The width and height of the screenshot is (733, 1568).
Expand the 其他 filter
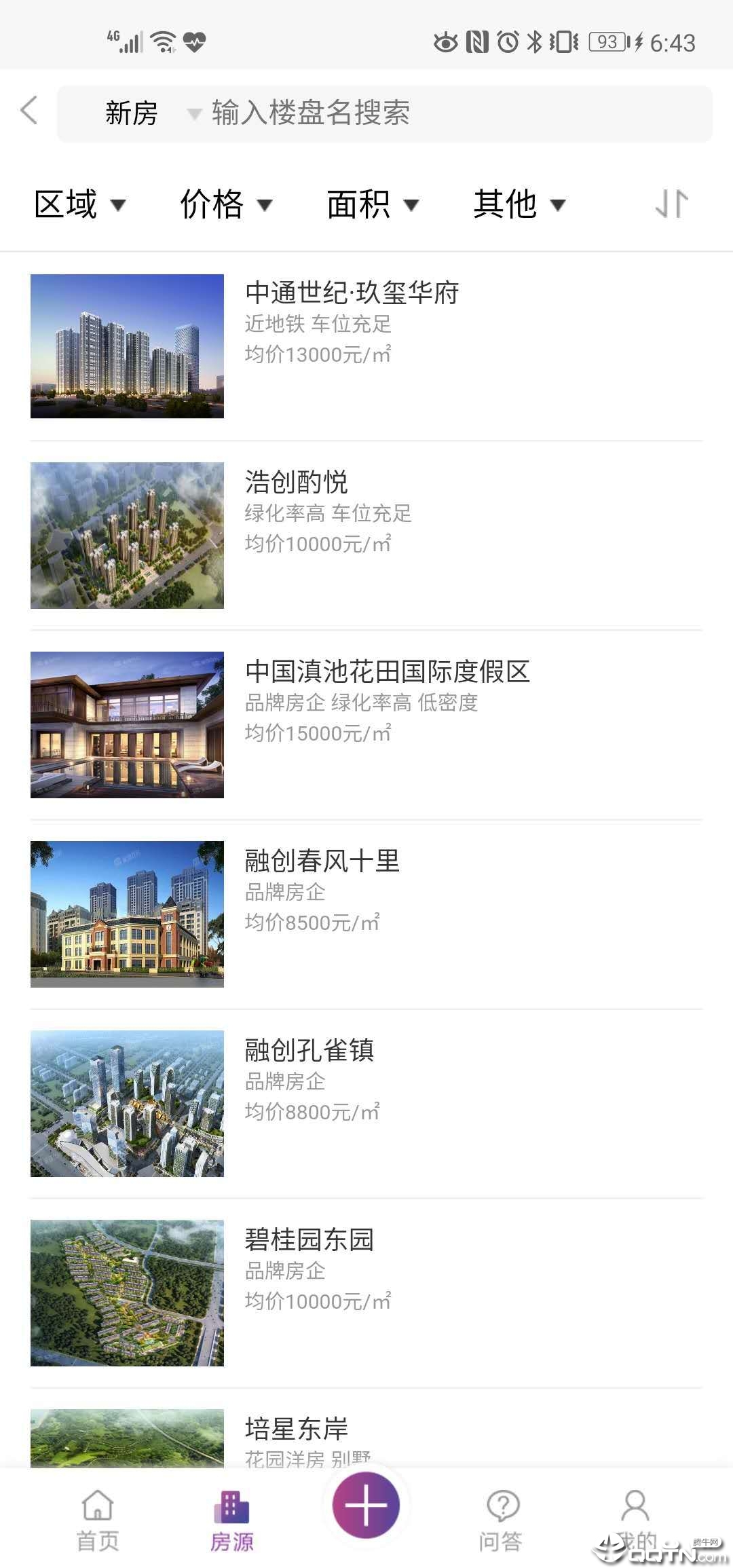519,204
